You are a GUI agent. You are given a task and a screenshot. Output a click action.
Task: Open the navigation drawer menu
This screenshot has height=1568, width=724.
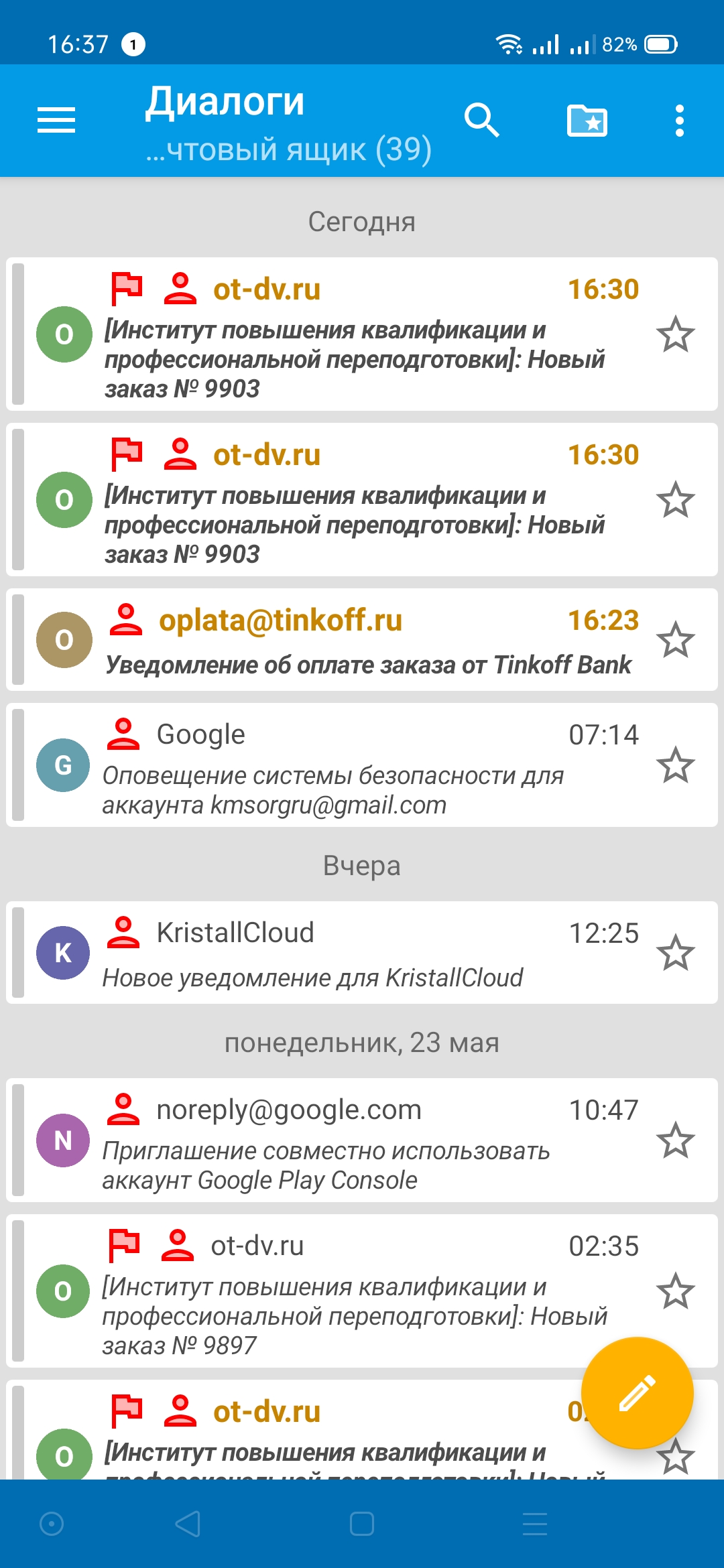pyautogui.click(x=56, y=121)
